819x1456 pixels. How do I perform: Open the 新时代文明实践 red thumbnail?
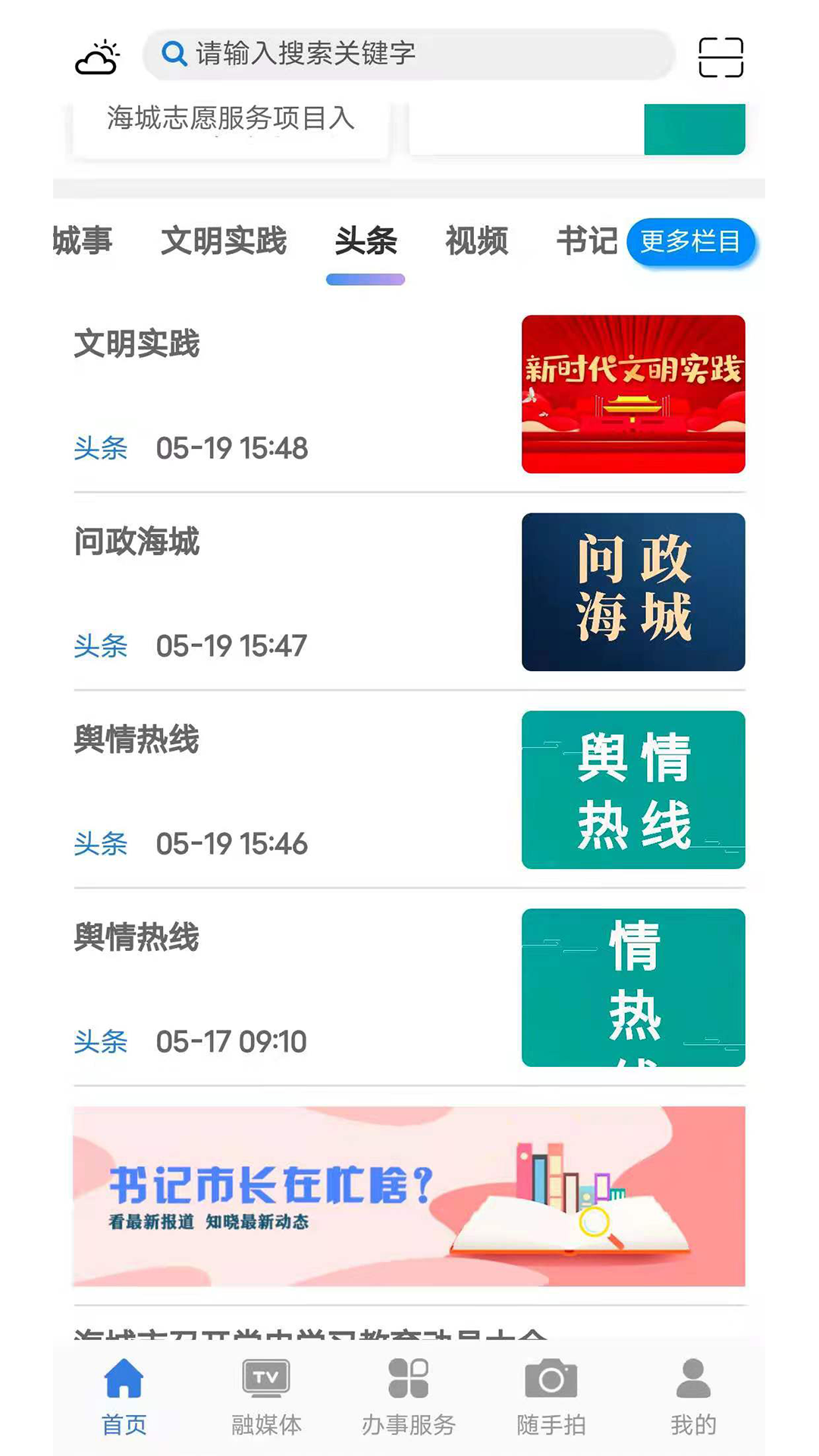tap(632, 393)
